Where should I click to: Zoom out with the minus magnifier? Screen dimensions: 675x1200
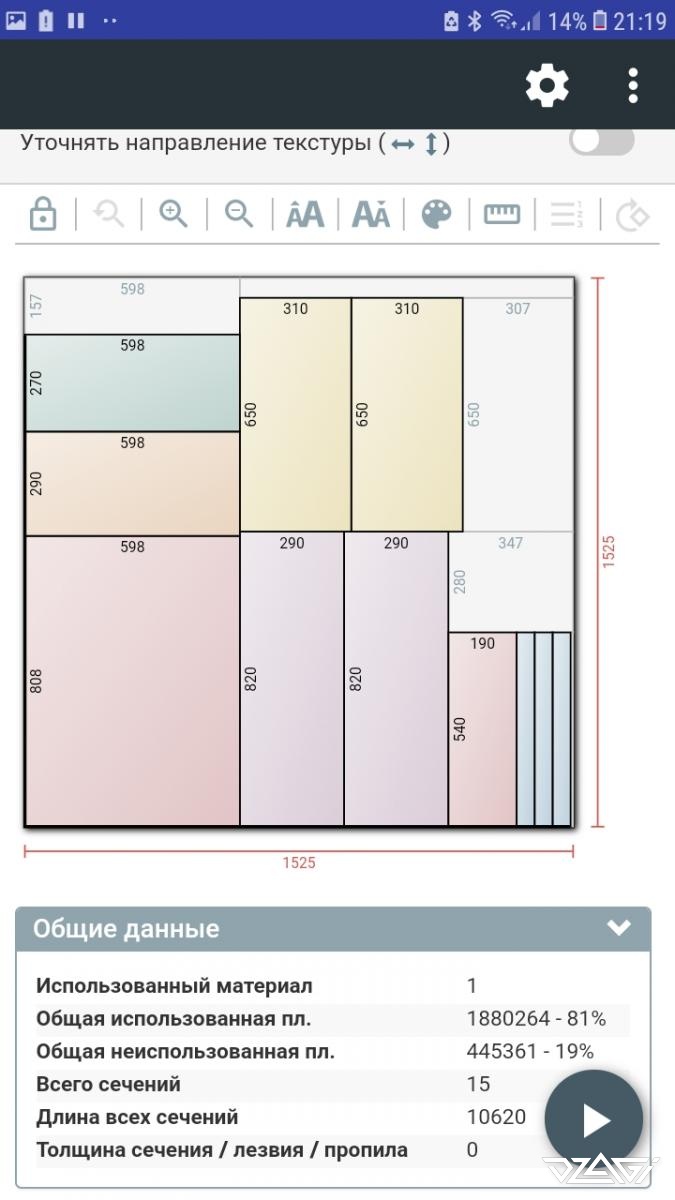pyautogui.click(x=239, y=214)
